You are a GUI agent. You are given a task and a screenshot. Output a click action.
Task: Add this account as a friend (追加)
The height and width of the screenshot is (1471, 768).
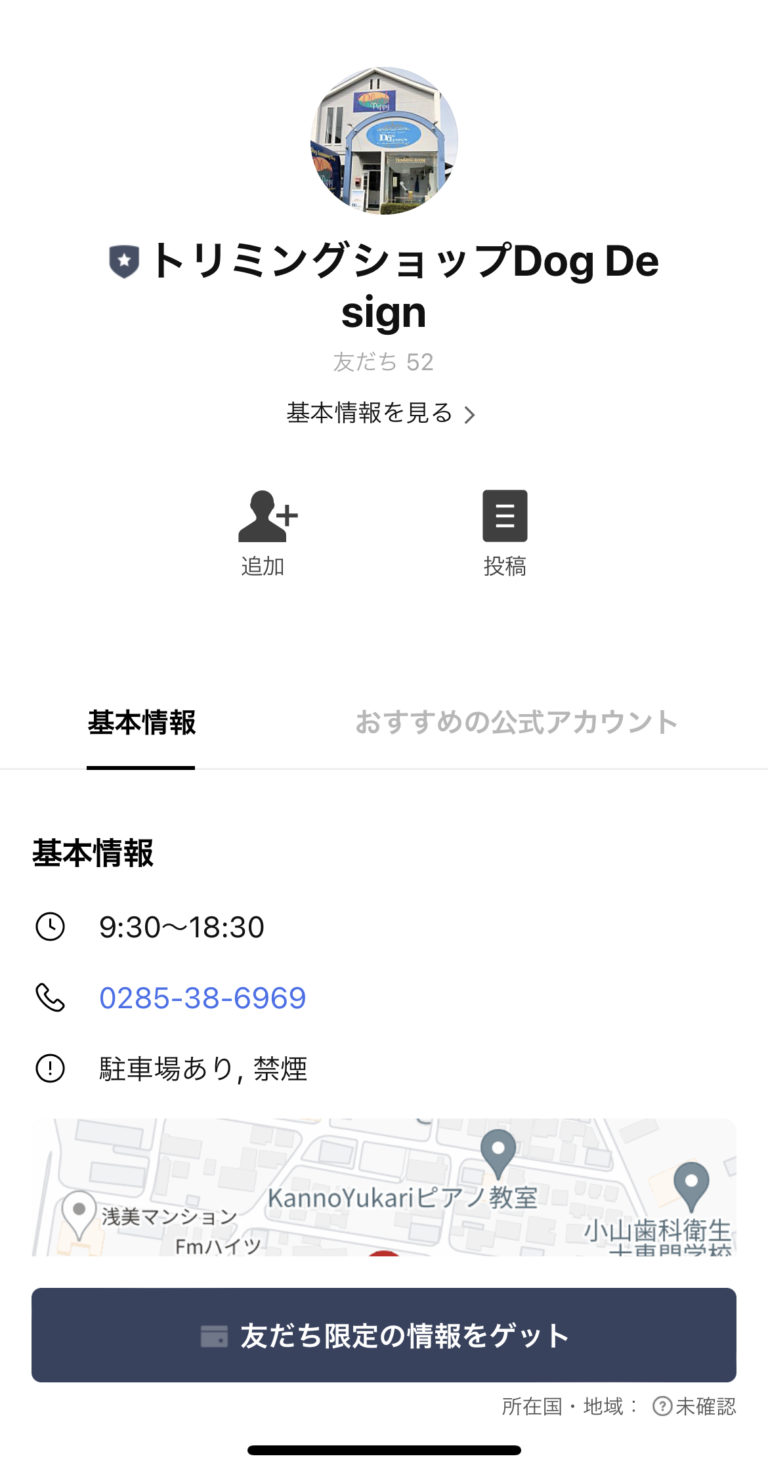pos(263,534)
